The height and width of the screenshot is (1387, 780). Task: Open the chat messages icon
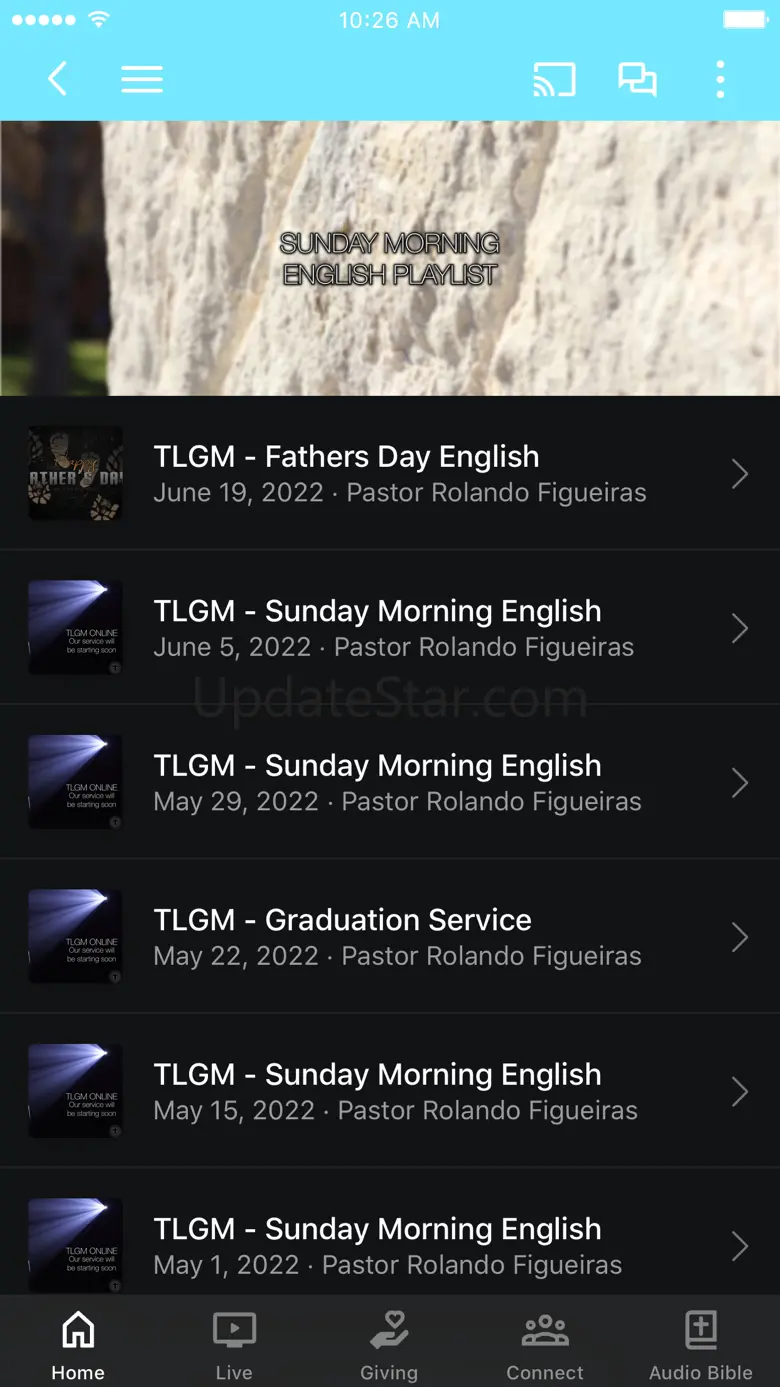coord(637,79)
